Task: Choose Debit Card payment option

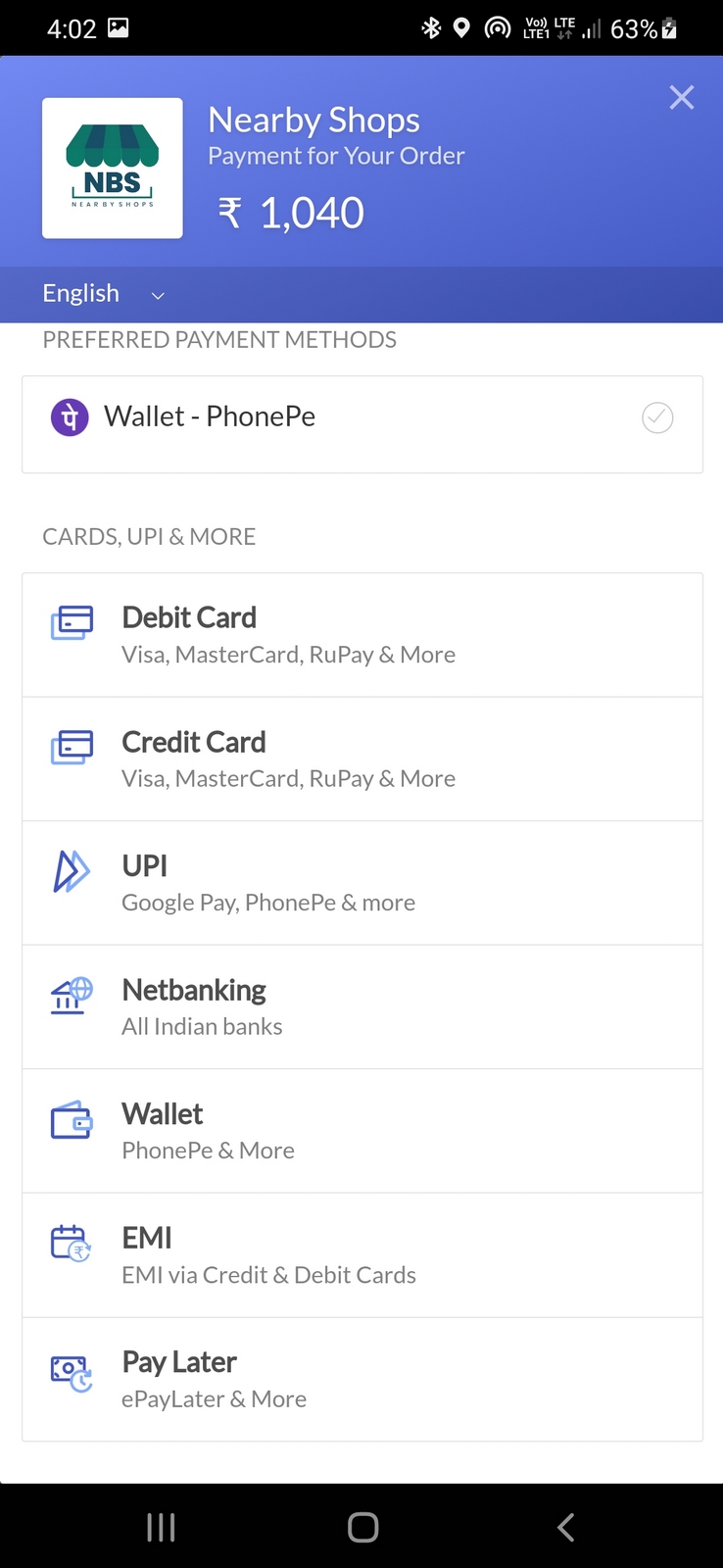Action: [x=361, y=635]
